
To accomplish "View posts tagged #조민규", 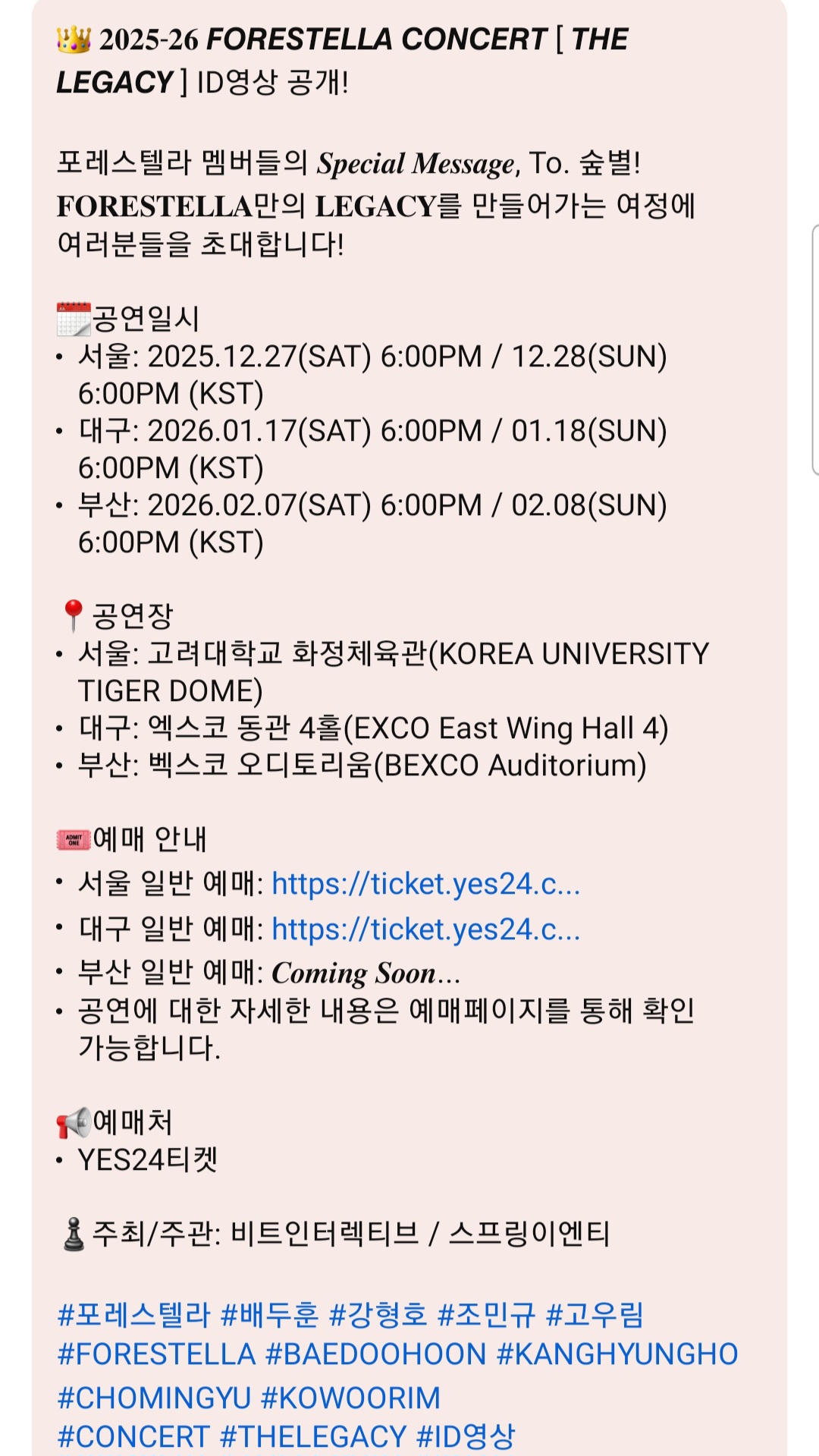I will (487, 1315).
